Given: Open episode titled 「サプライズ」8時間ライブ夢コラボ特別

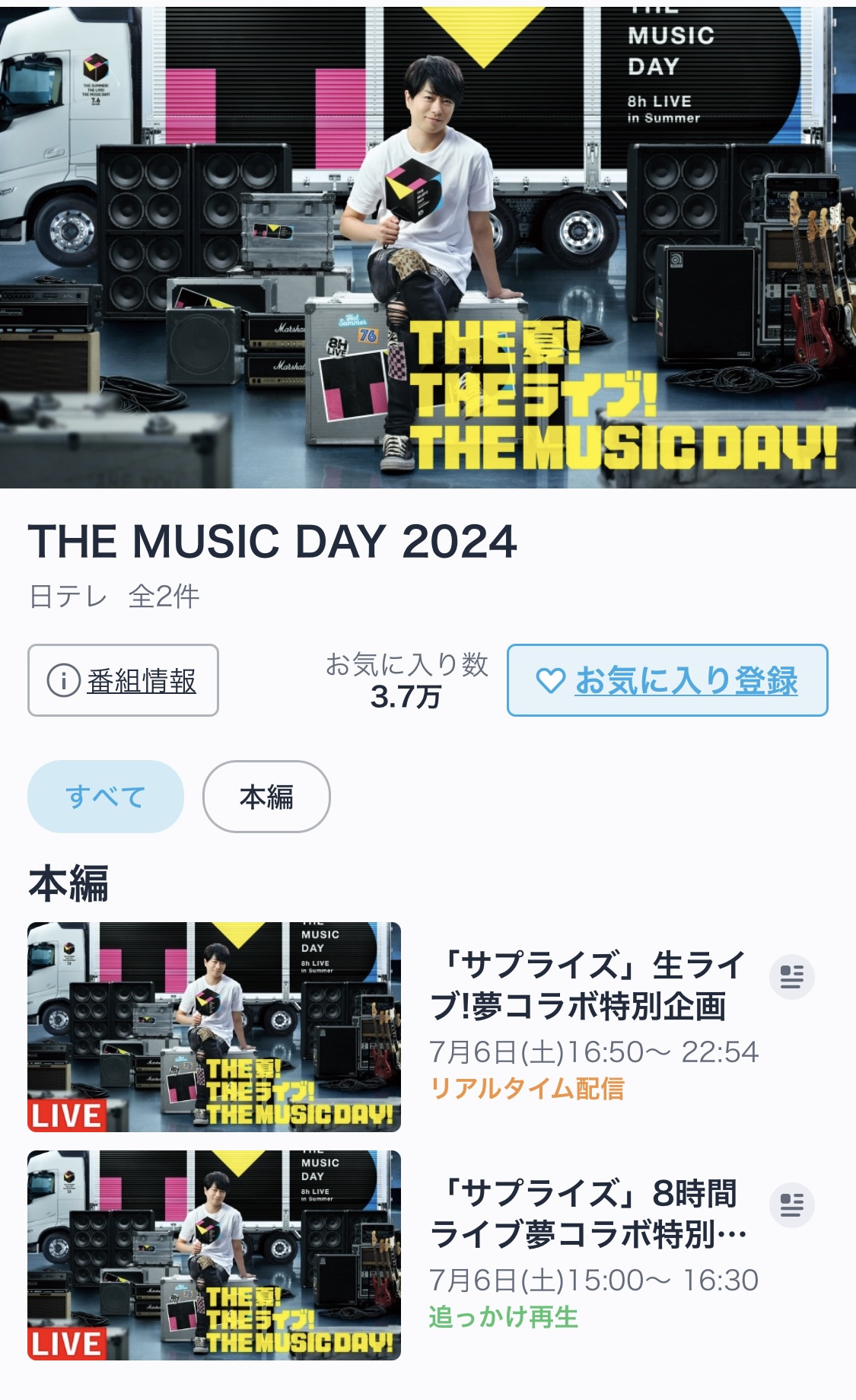Looking at the screenshot, I should tap(587, 1214).
